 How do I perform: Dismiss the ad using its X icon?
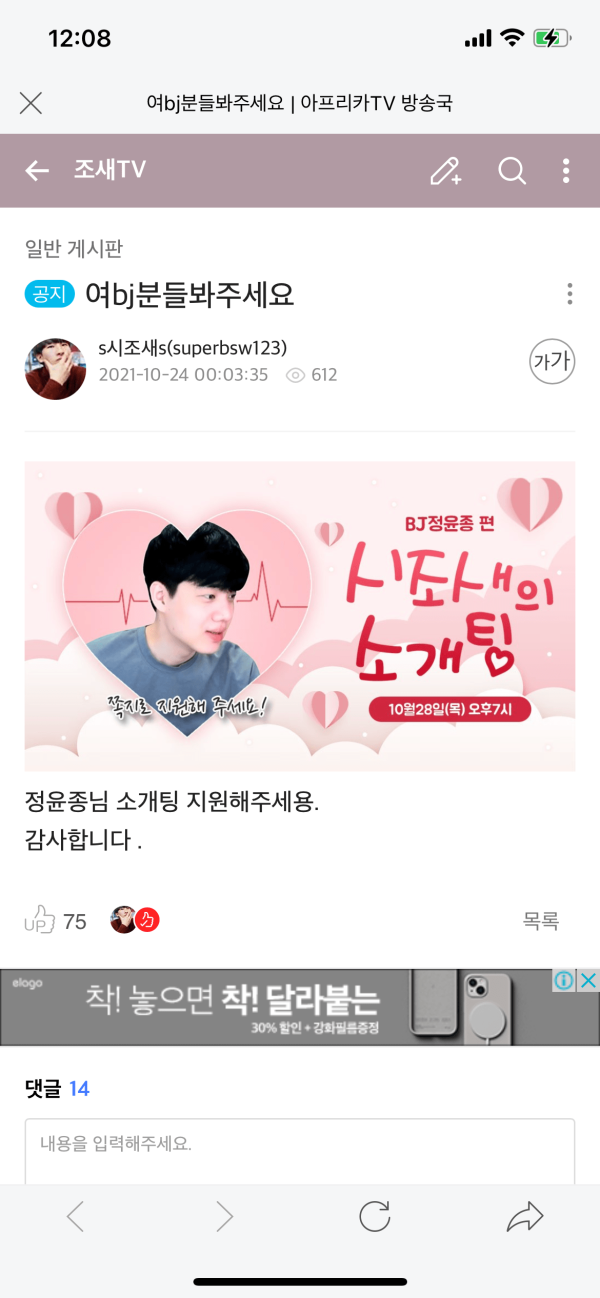click(x=589, y=980)
